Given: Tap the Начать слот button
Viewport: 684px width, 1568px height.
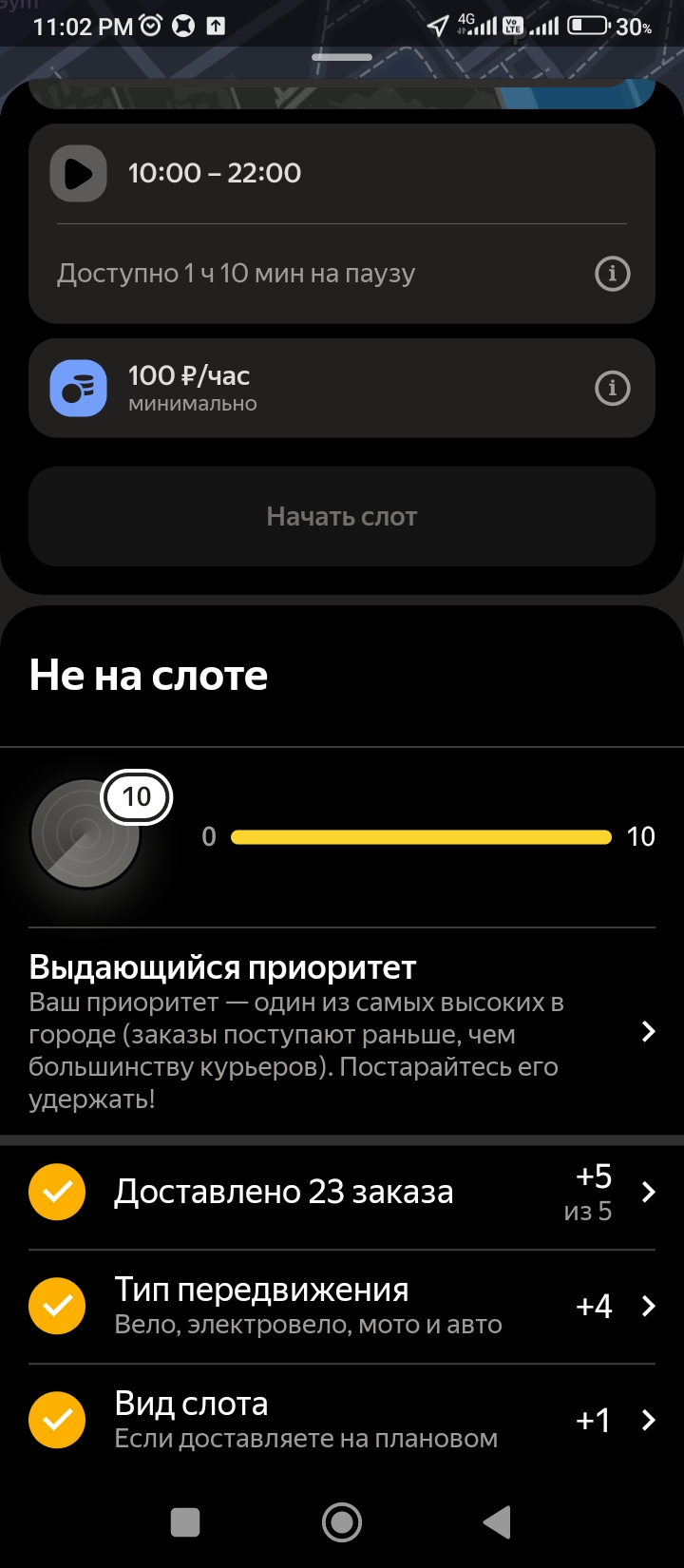Looking at the screenshot, I should coord(342,517).
